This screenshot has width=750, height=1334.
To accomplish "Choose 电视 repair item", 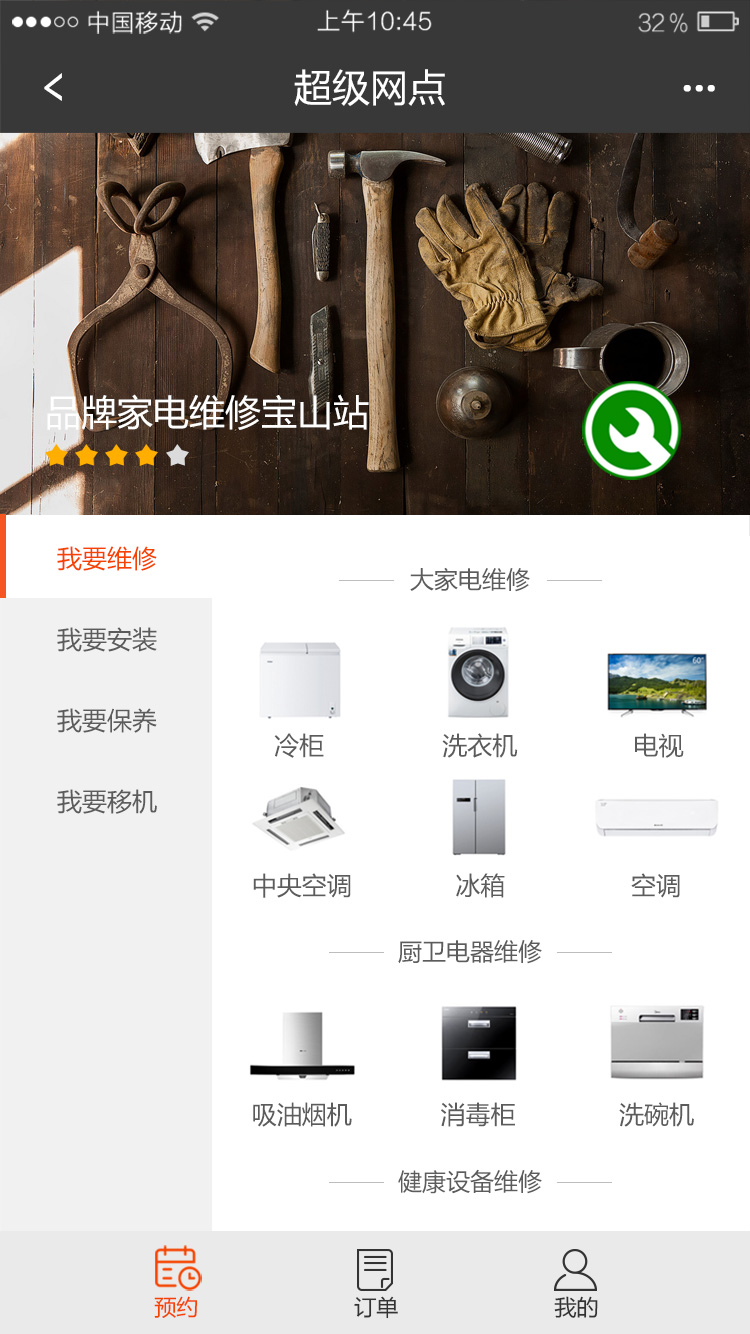I will [657, 695].
